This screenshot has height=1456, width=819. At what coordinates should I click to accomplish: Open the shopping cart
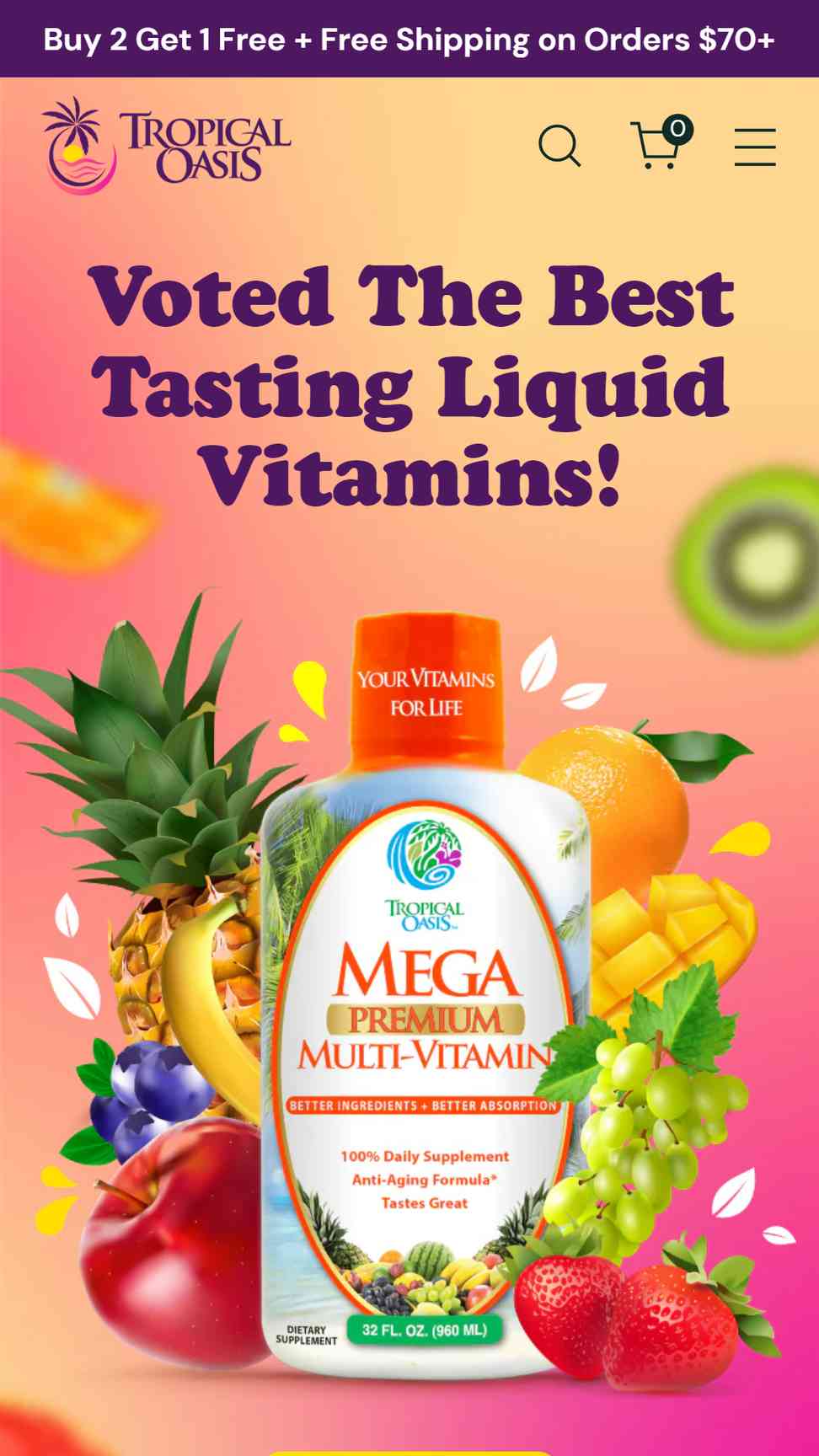[x=657, y=145]
